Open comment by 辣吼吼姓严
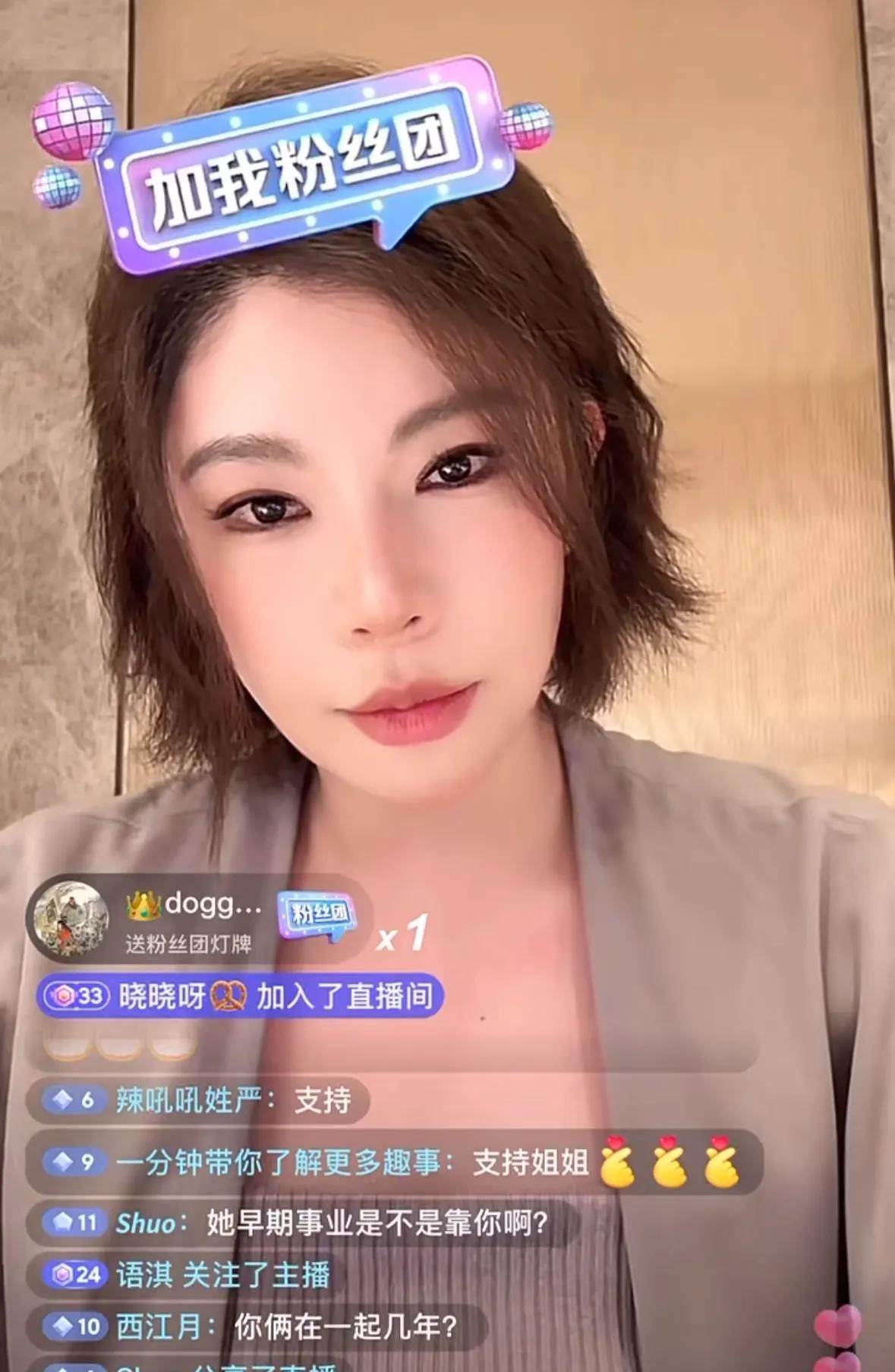895x1372 pixels. coord(197,1100)
